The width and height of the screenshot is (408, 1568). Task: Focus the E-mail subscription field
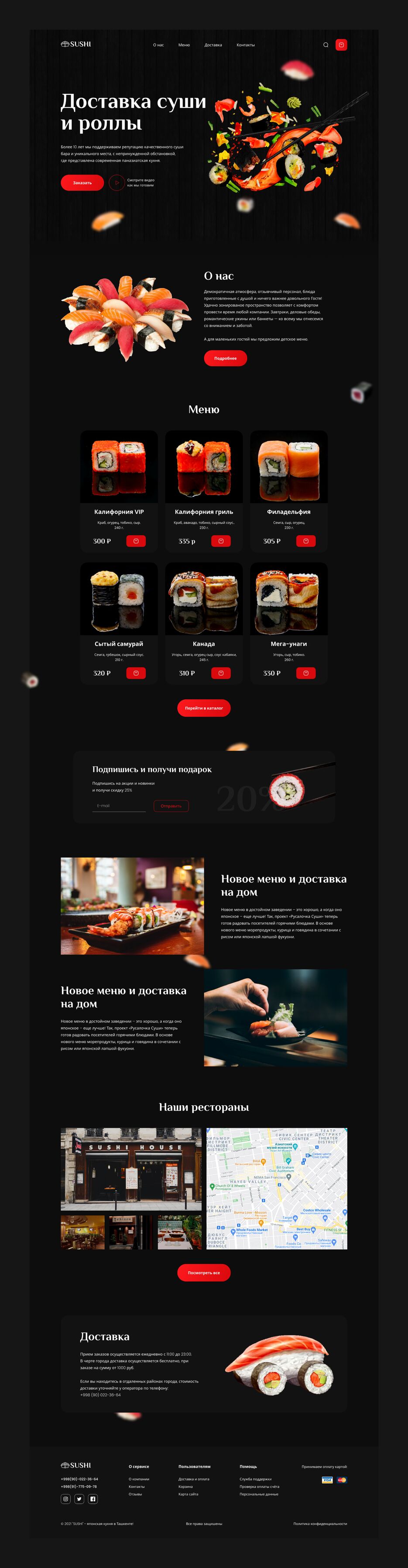coord(119,805)
